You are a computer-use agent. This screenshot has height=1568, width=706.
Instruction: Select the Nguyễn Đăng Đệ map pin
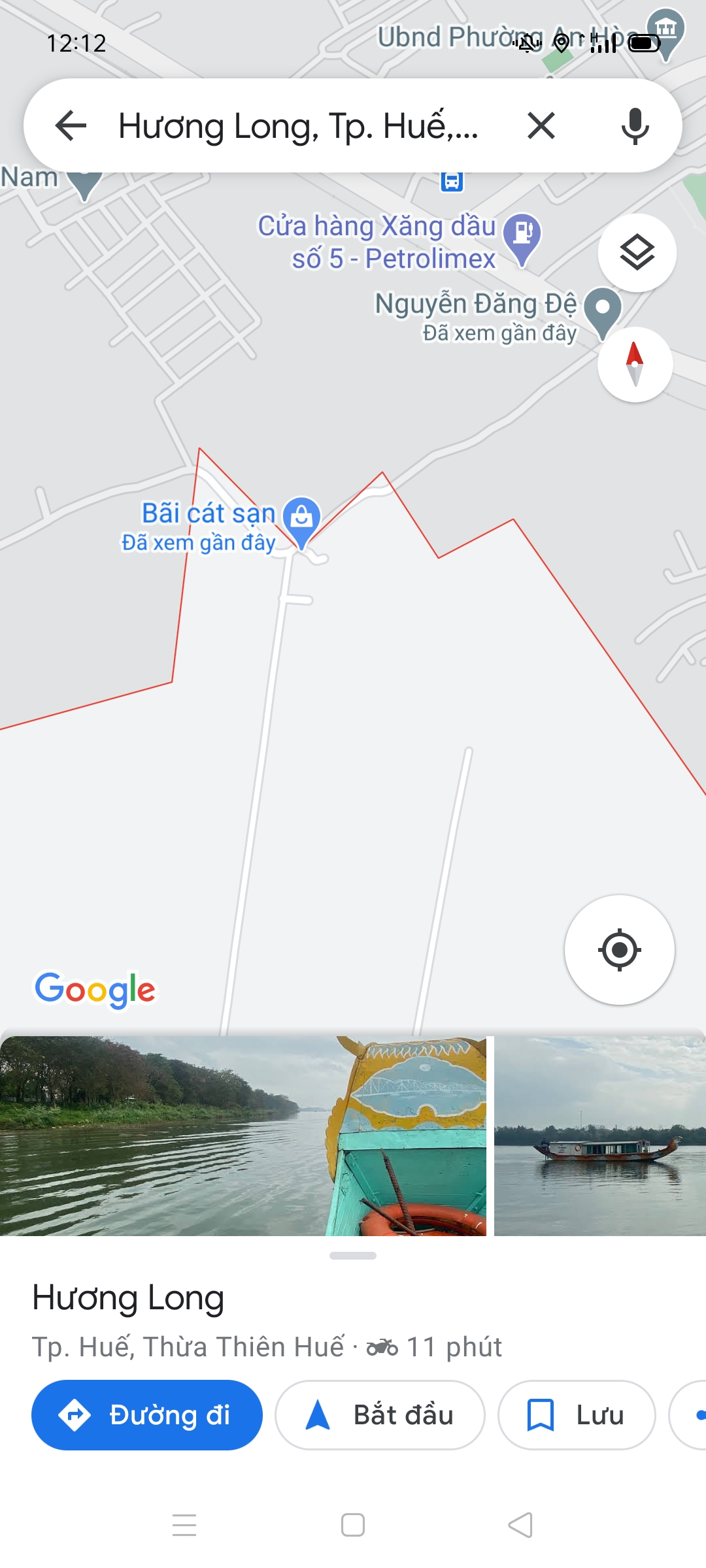pos(602,311)
